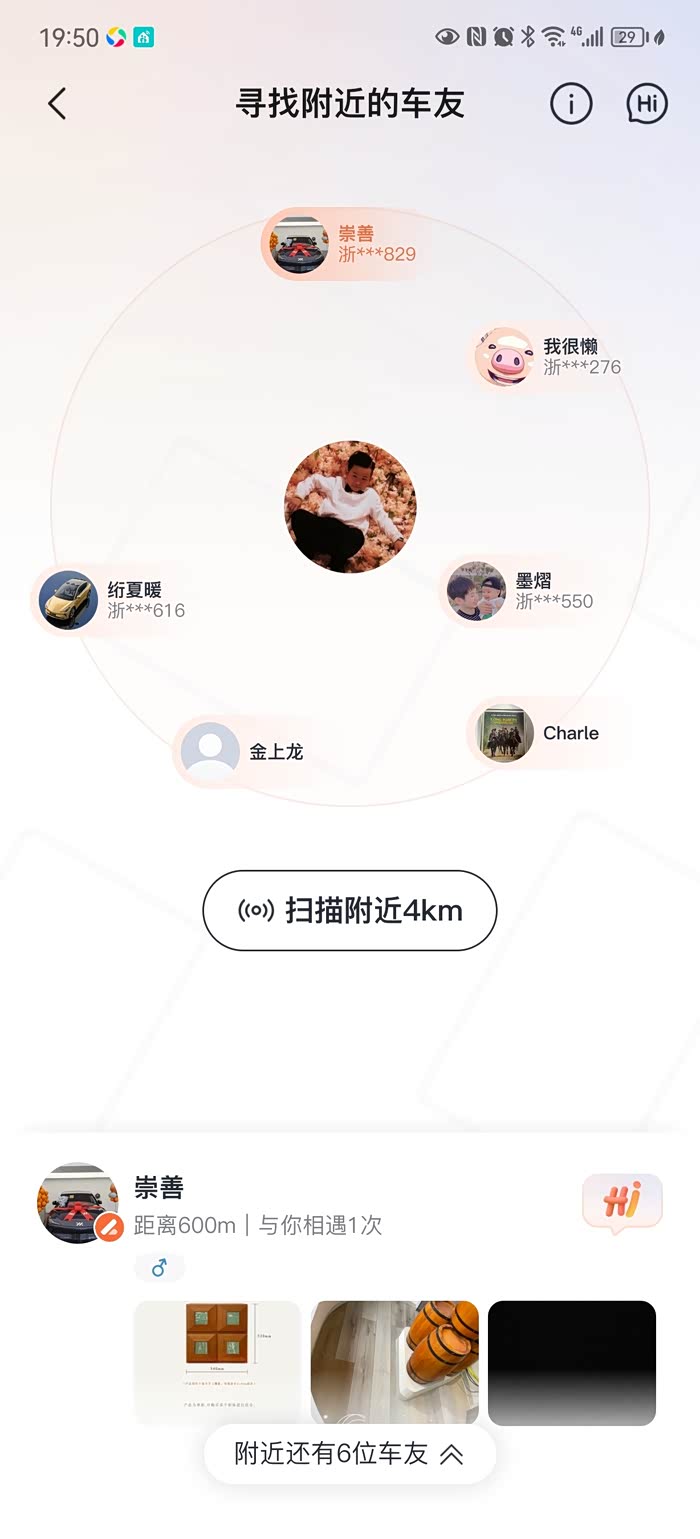Go back using the top-left arrow

tap(57, 104)
